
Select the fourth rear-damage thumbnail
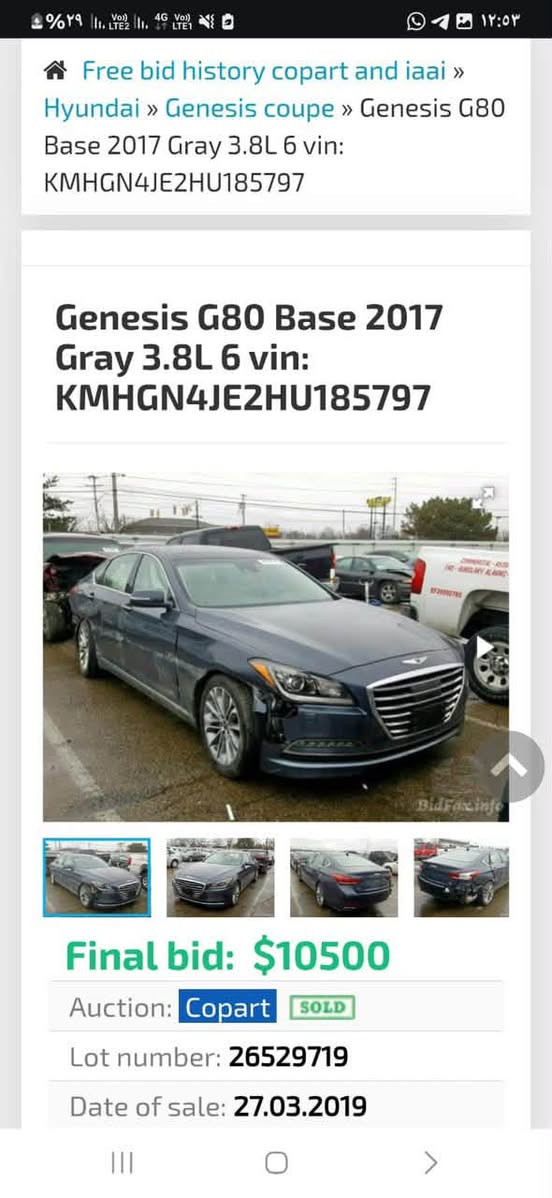pos(461,877)
